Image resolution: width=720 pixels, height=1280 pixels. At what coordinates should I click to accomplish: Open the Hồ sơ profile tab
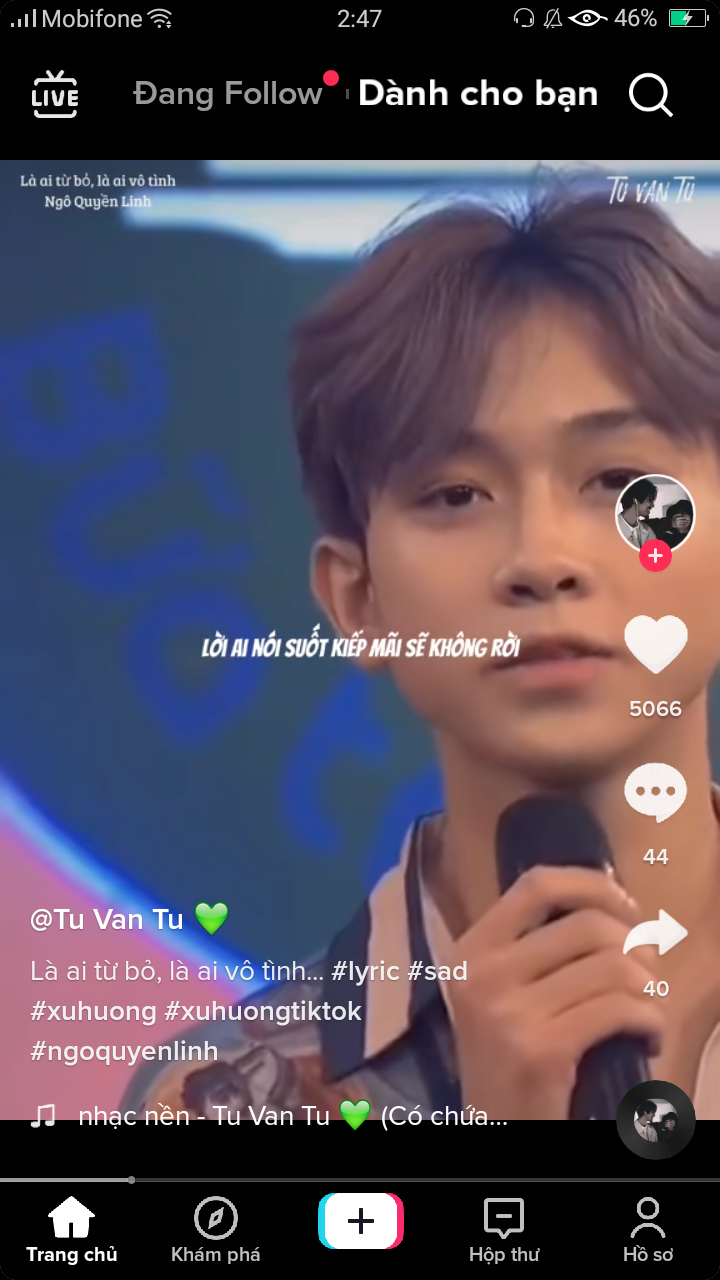(648, 1230)
